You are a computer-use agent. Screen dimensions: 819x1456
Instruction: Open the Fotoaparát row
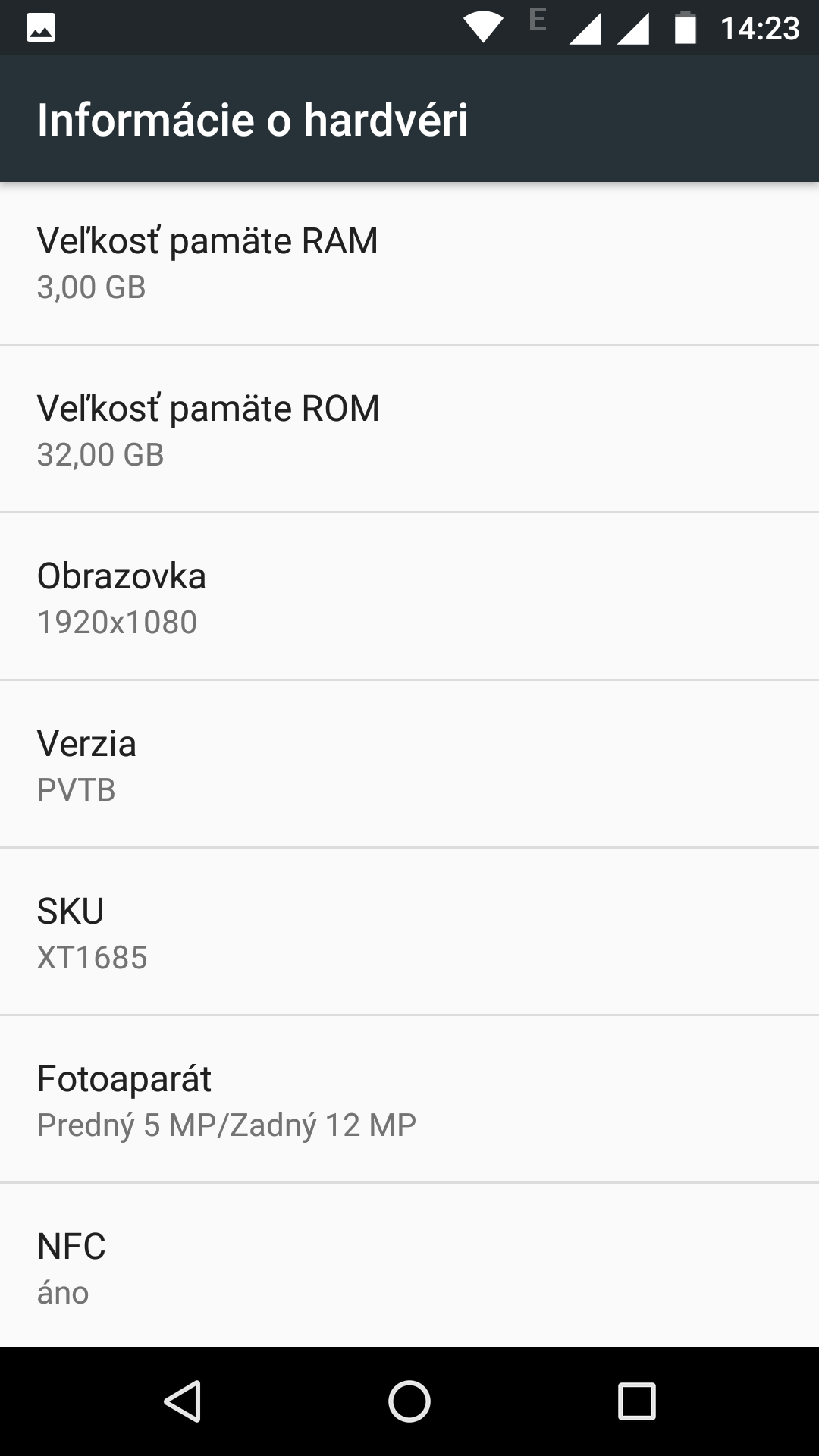click(409, 1100)
